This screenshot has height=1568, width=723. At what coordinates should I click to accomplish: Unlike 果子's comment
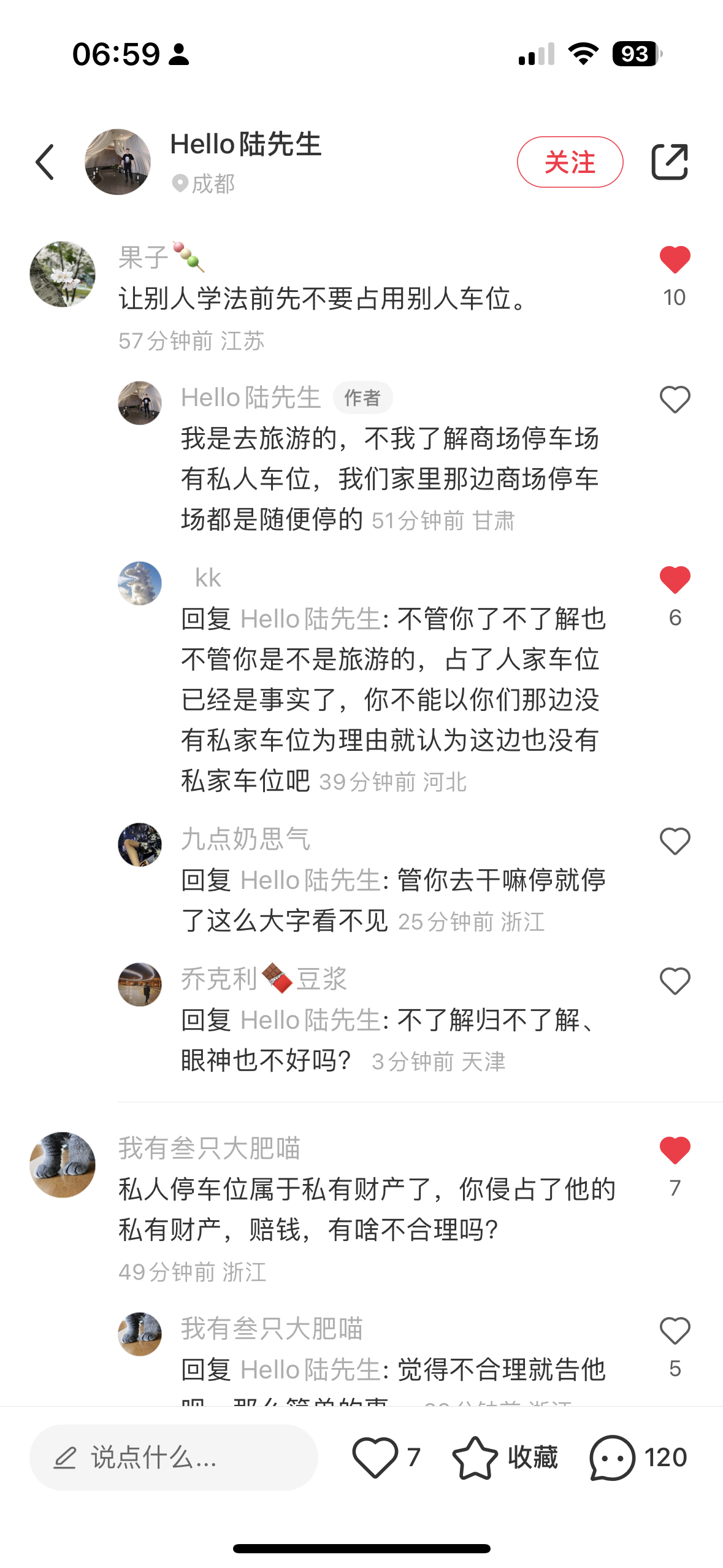point(675,260)
